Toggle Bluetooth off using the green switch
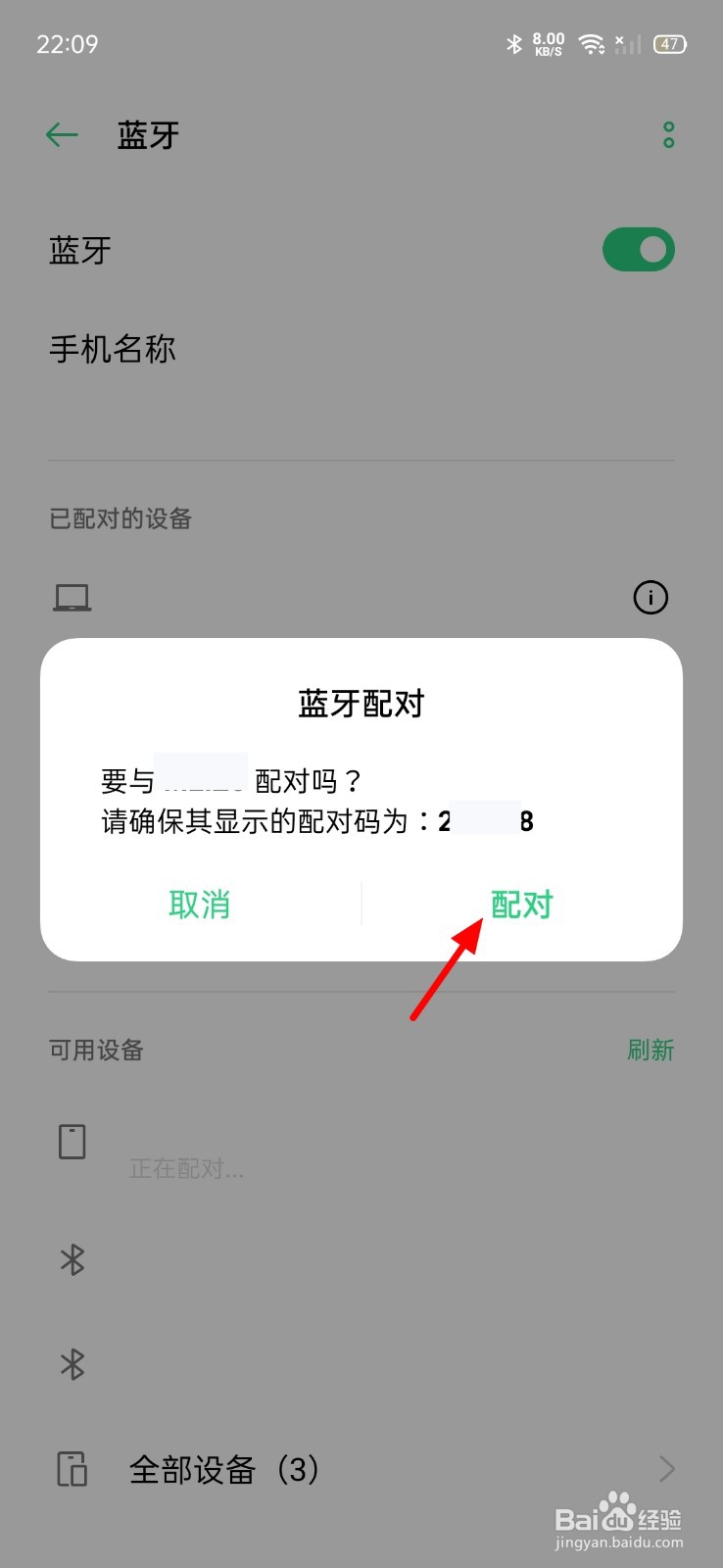Image resolution: width=723 pixels, height=1568 pixels. [x=638, y=249]
